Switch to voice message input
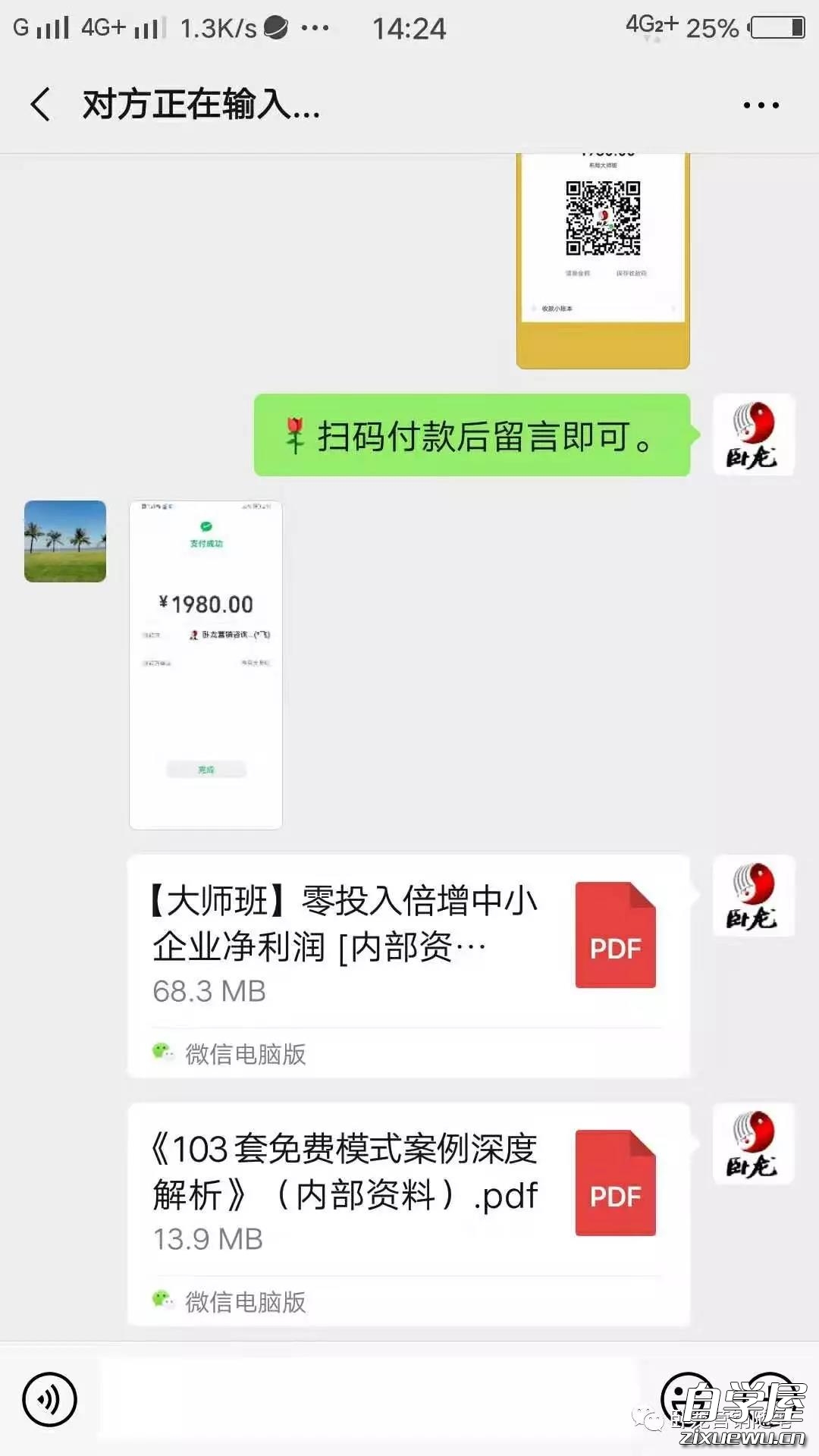 point(50,1399)
